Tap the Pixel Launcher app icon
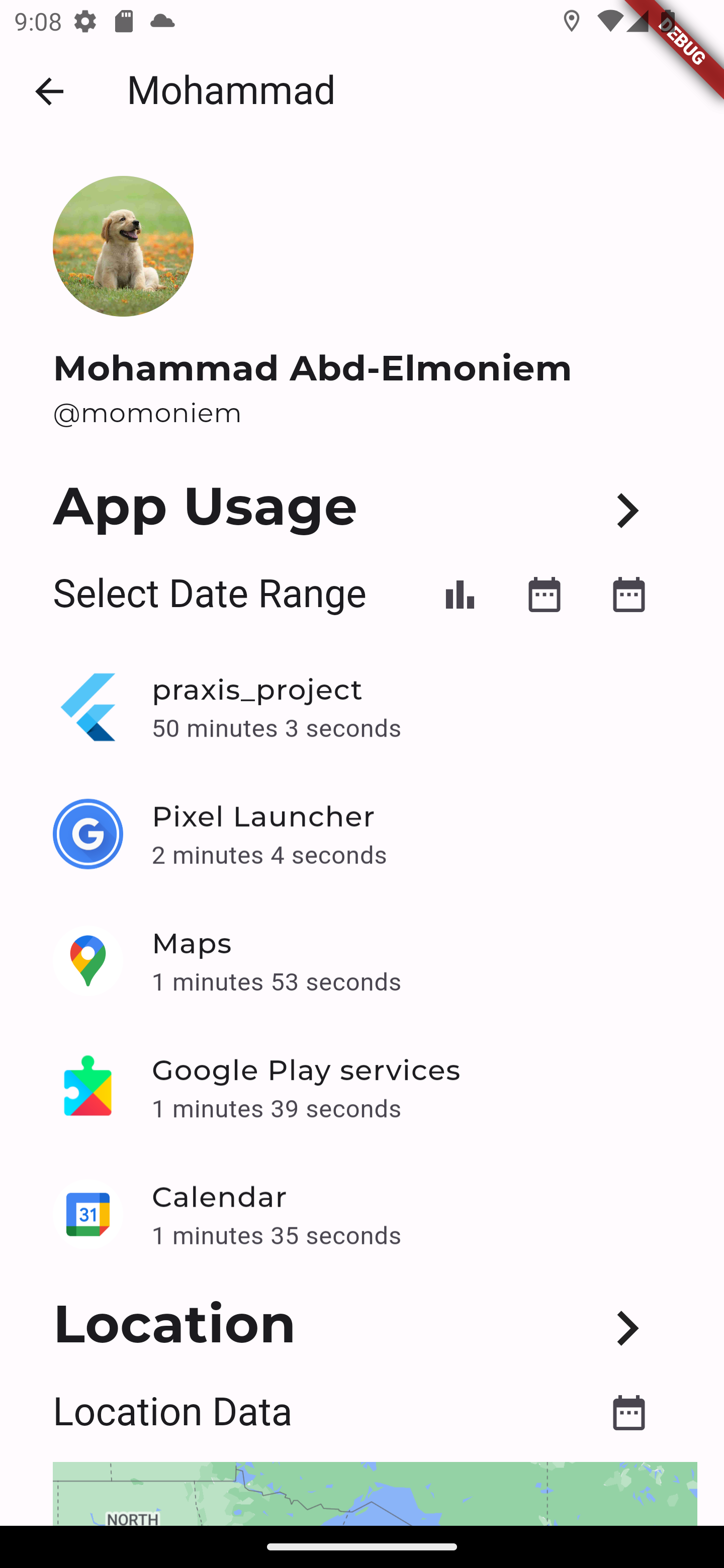The image size is (724, 1568). [x=88, y=834]
